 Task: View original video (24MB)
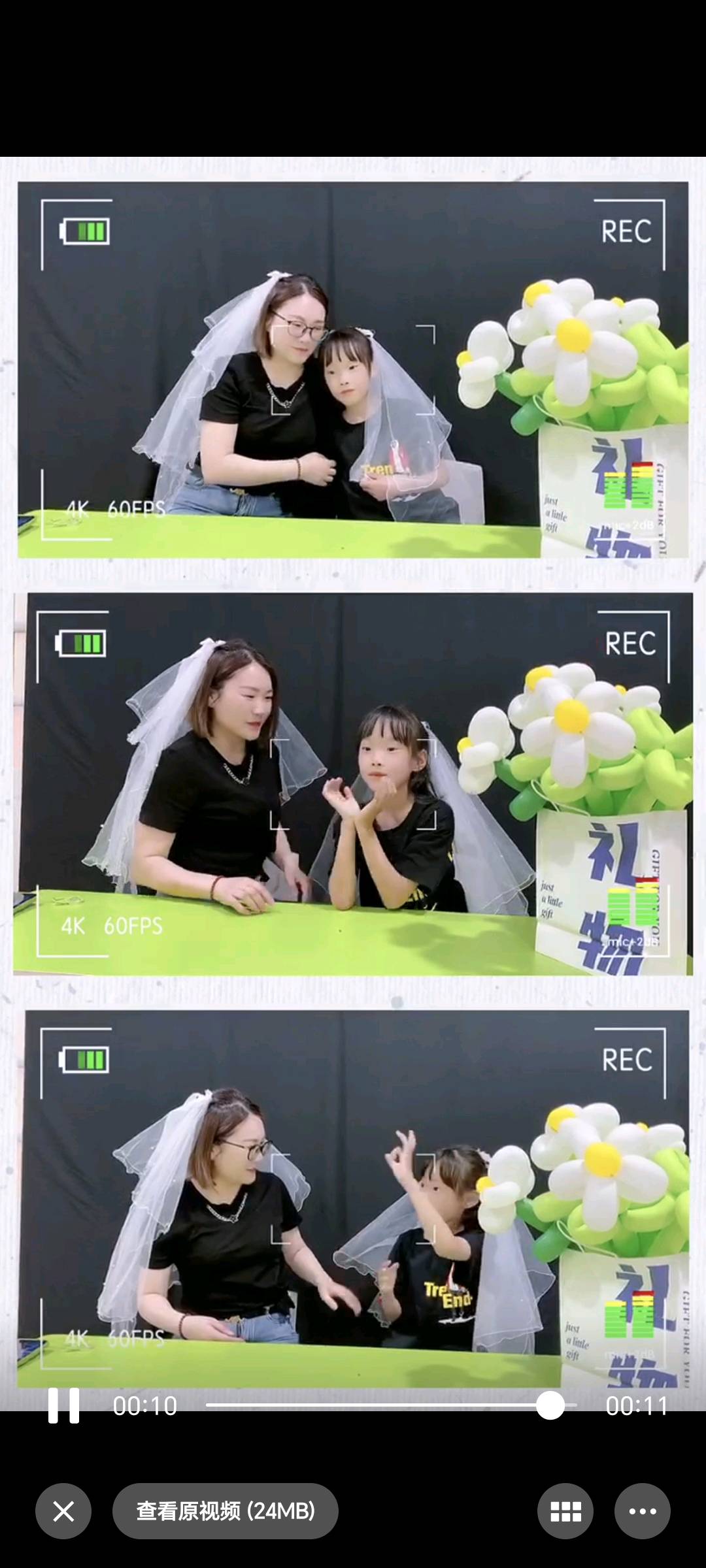coord(225,1511)
